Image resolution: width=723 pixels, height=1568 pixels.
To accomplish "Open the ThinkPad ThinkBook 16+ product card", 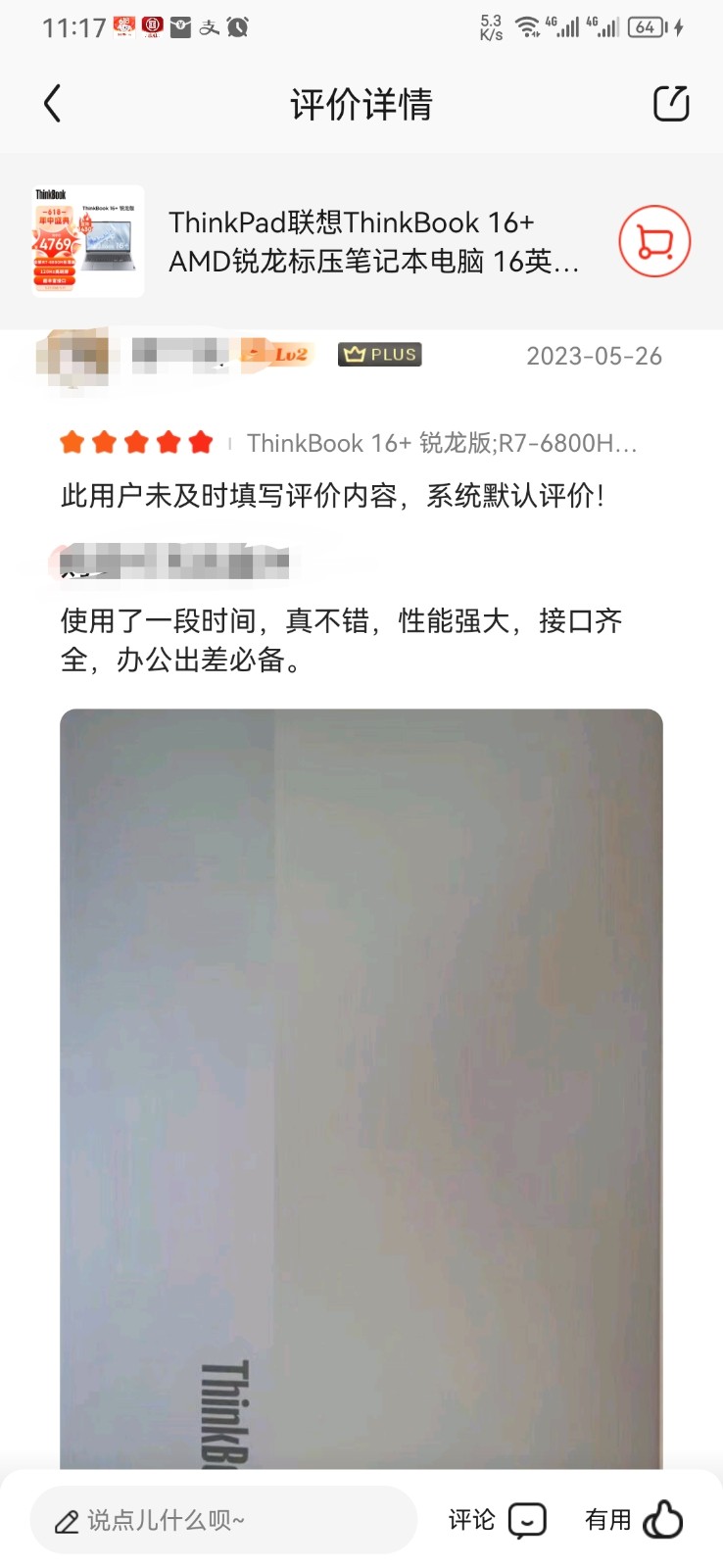I will (372, 242).
